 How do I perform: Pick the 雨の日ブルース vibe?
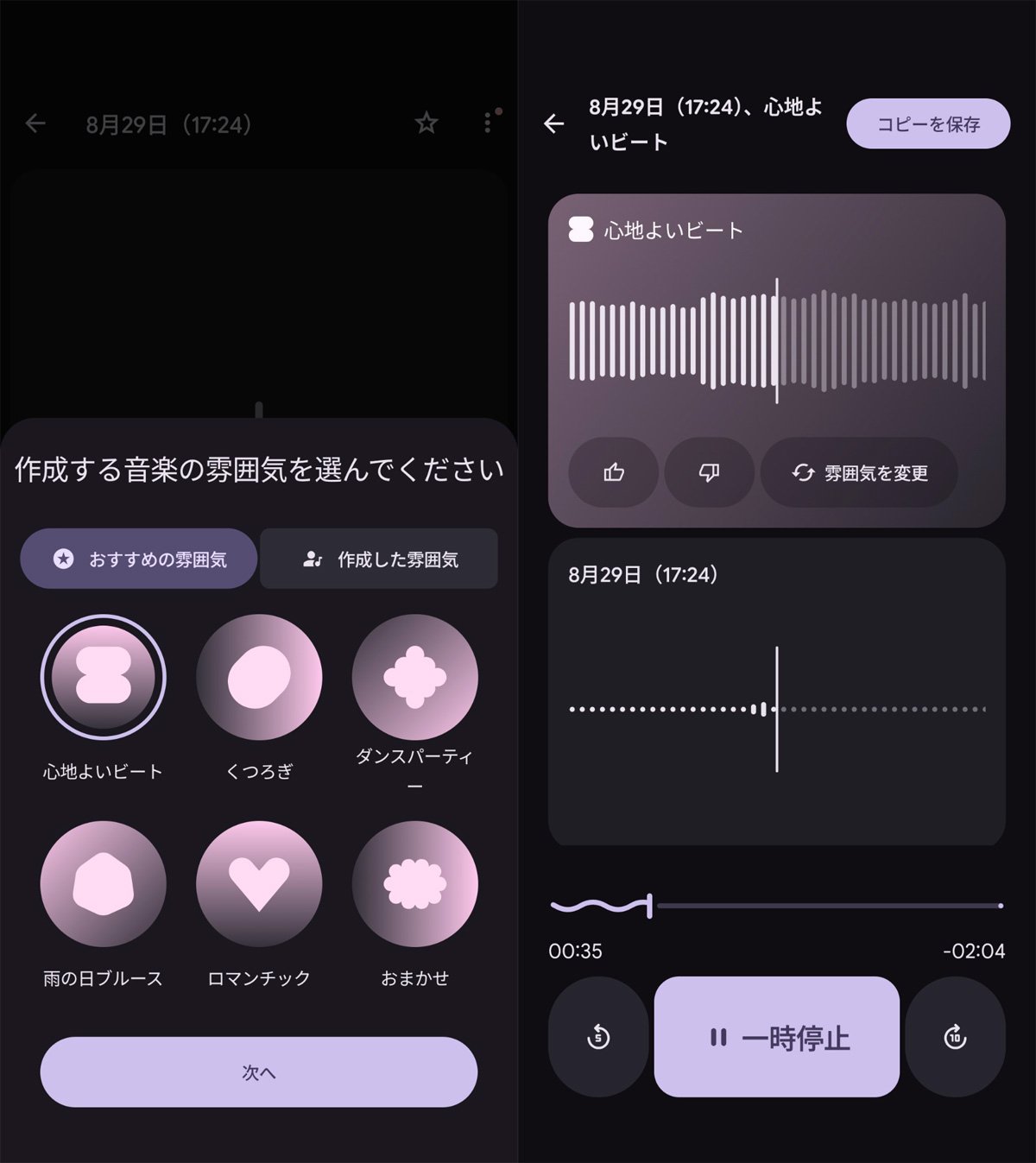[x=104, y=884]
